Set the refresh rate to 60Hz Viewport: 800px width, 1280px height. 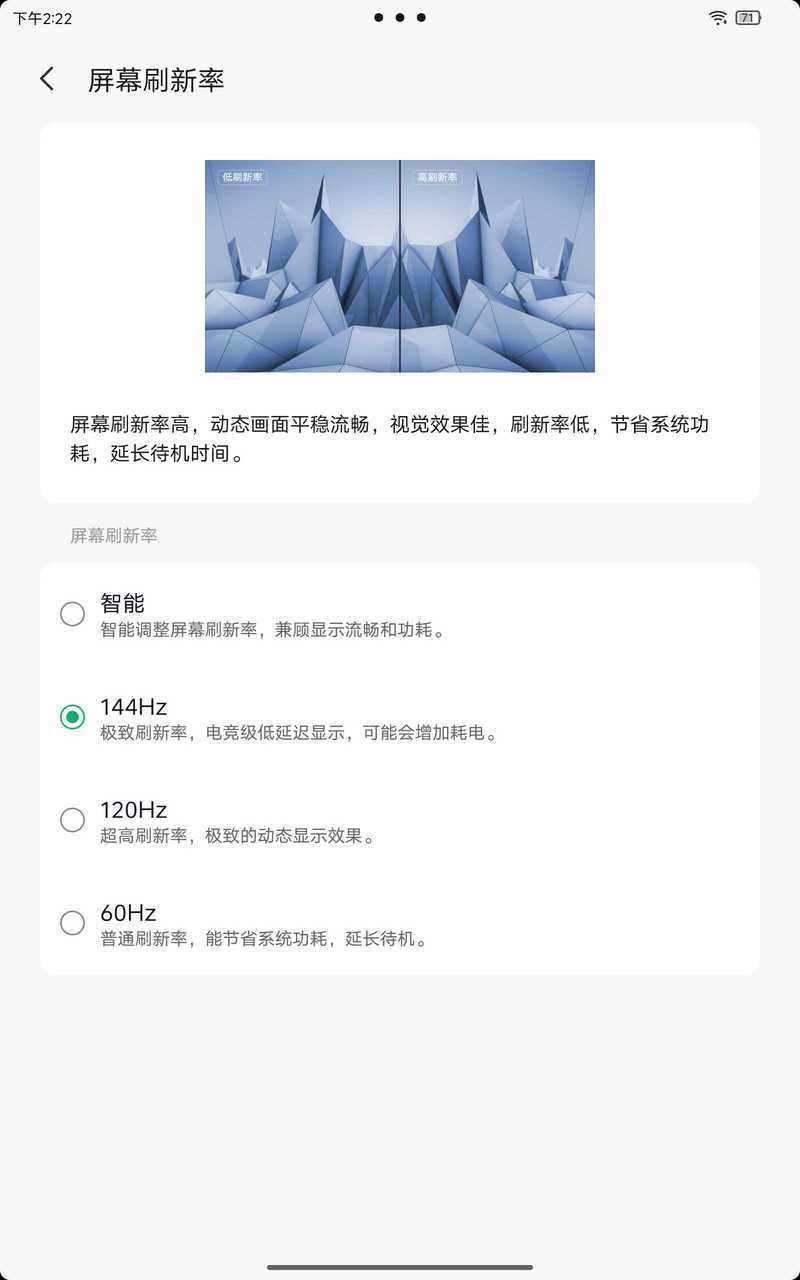pyautogui.click(x=400, y=923)
